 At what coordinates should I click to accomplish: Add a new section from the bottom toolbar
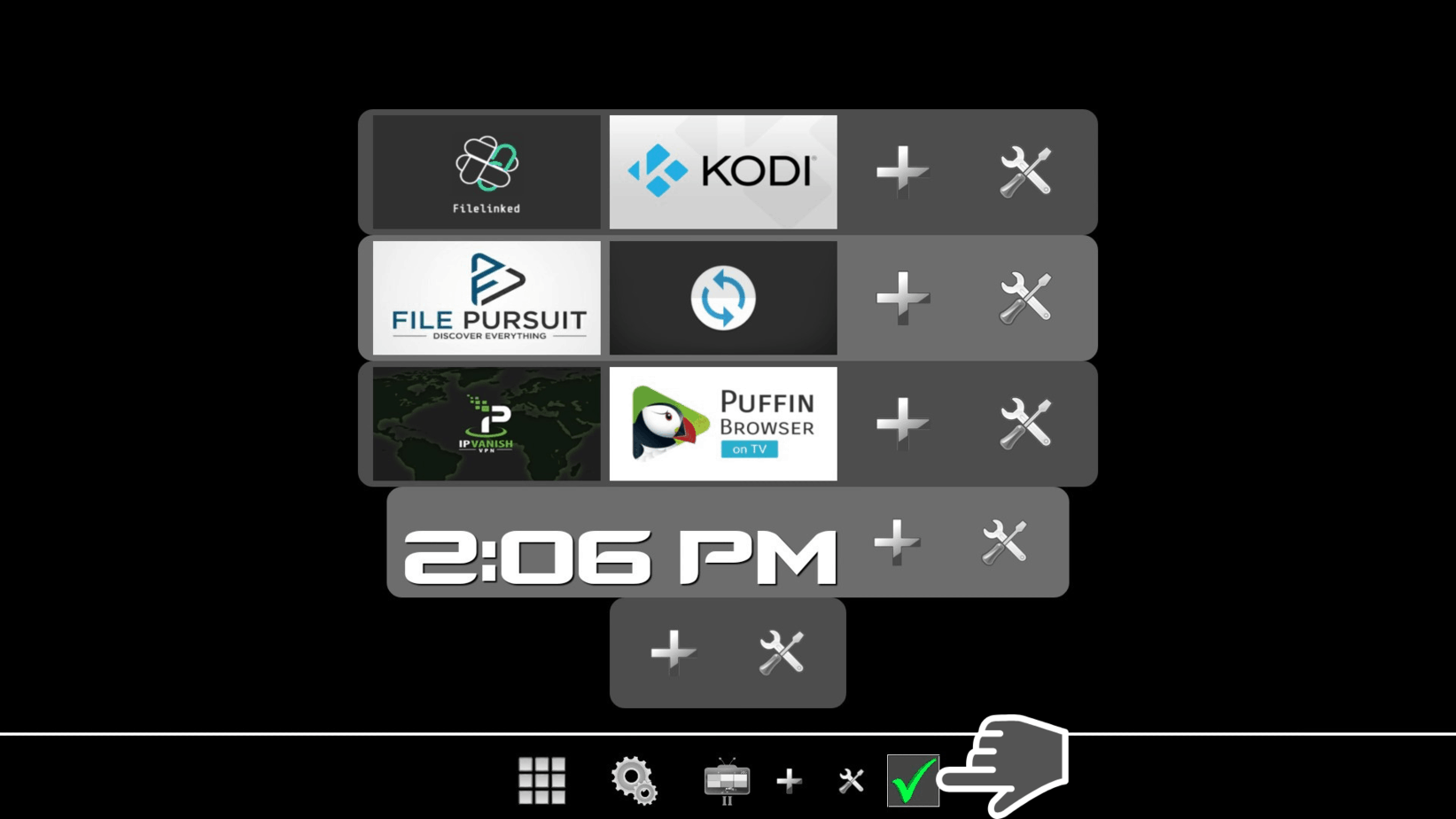(789, 781)
